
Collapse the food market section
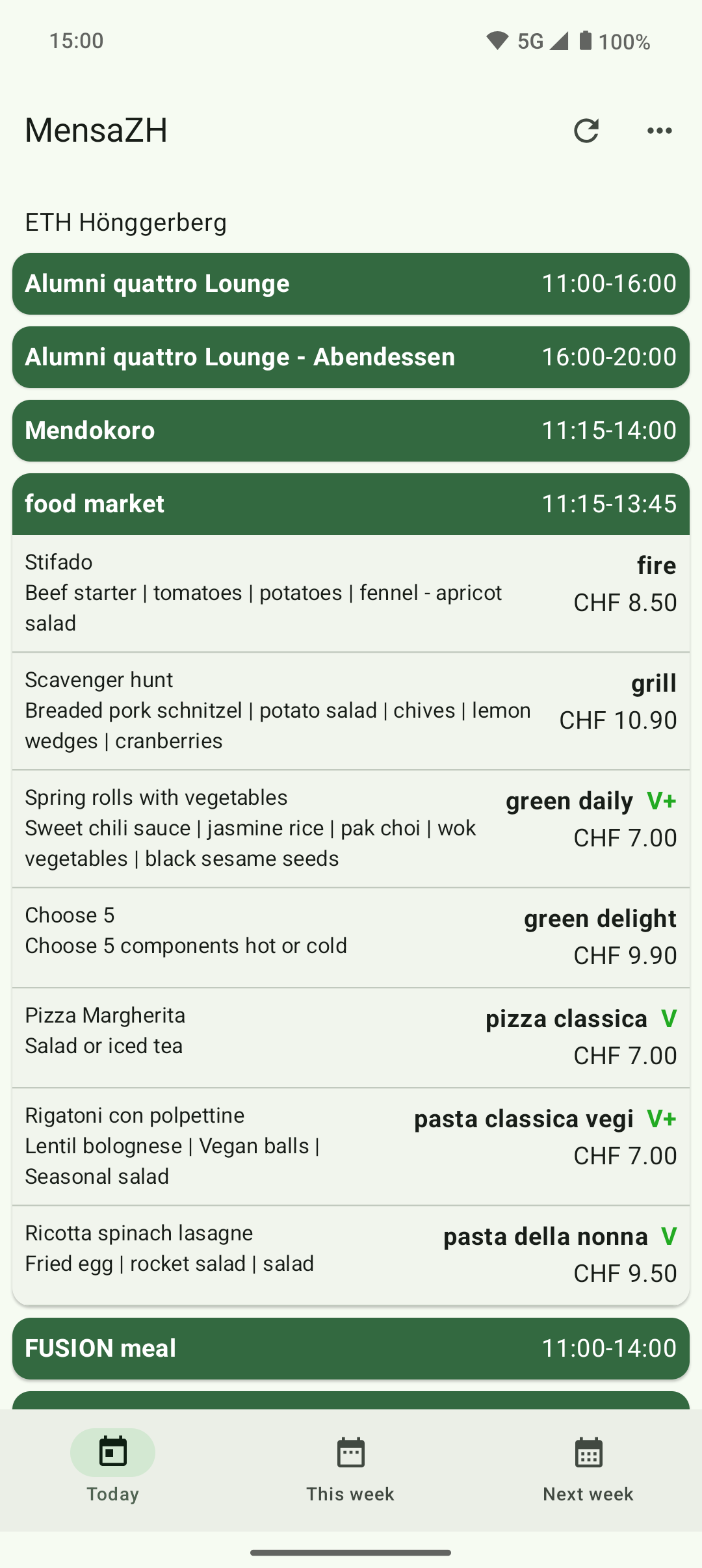351,504
